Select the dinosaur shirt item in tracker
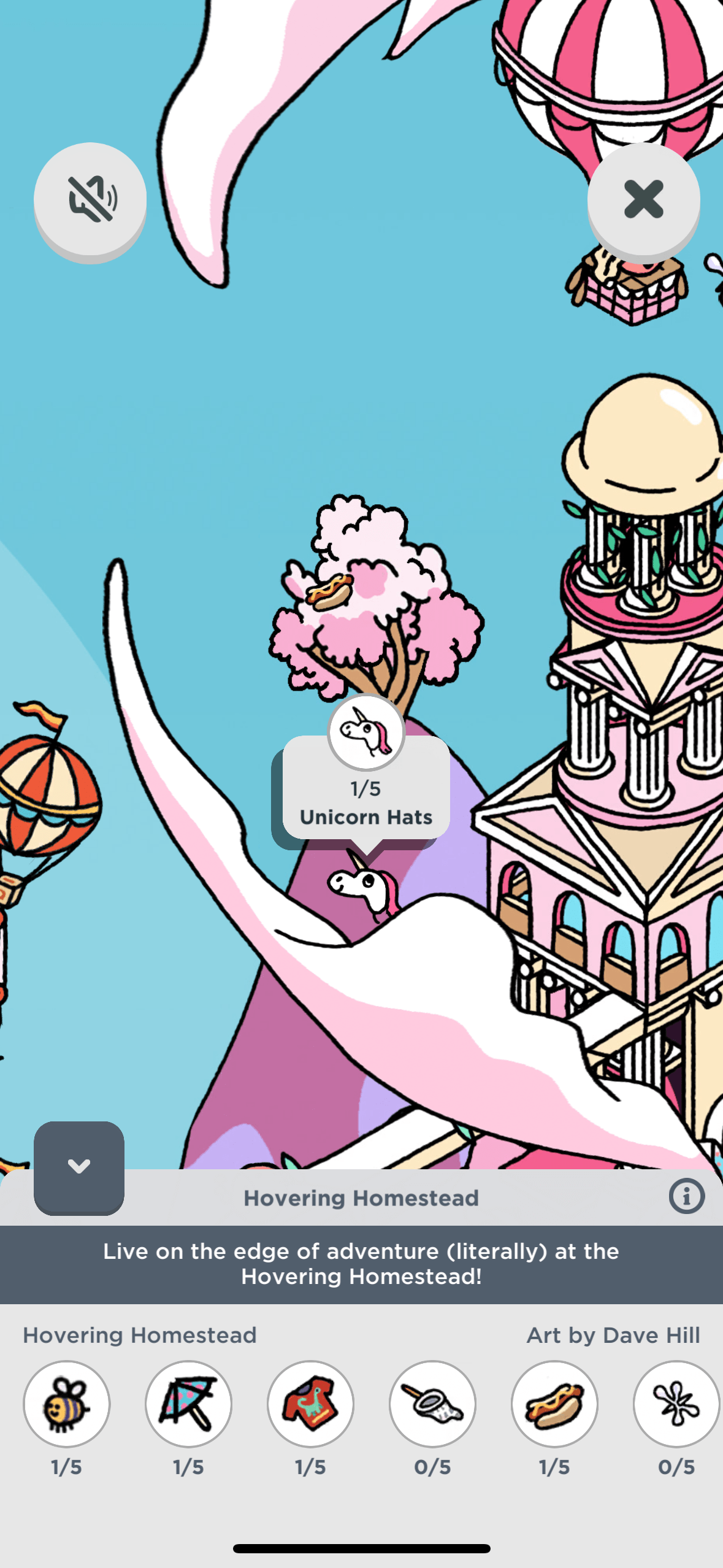 tap(310, 1404)
